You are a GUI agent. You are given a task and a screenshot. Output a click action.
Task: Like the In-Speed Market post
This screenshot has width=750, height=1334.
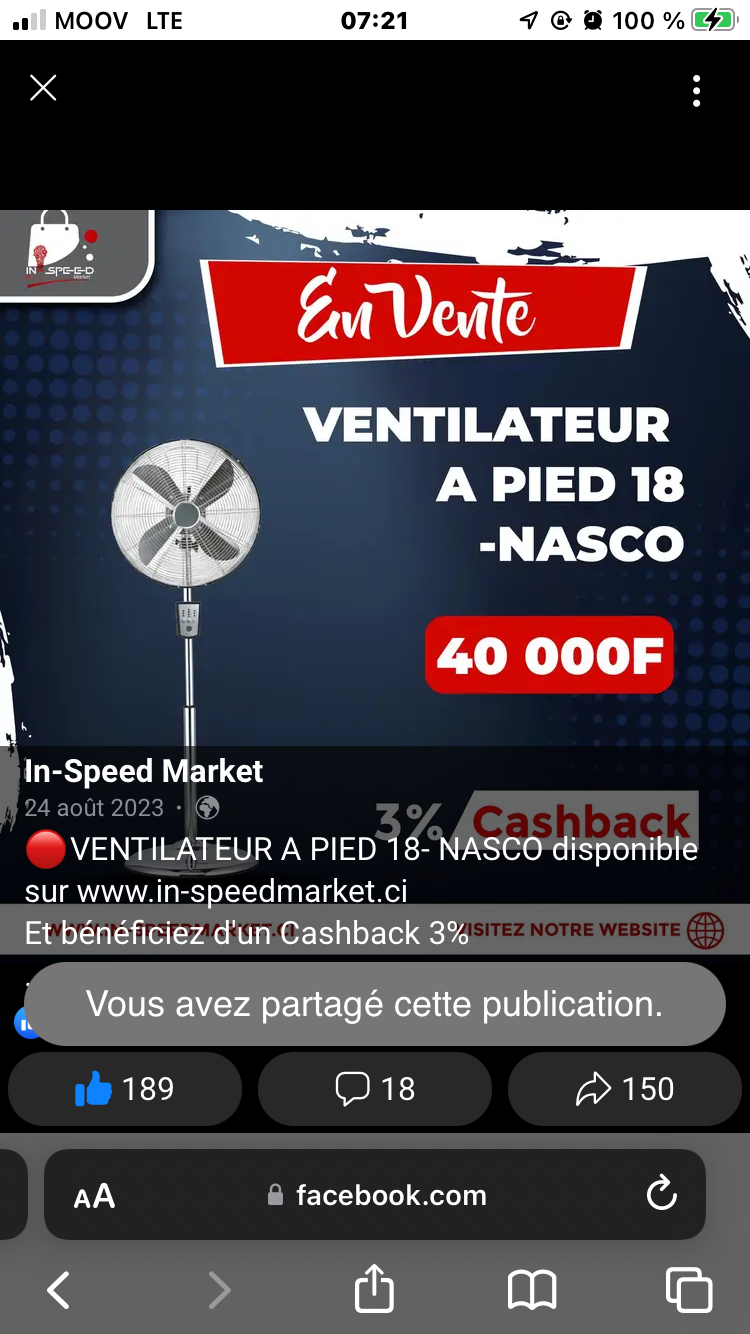tap(125, 1089)
